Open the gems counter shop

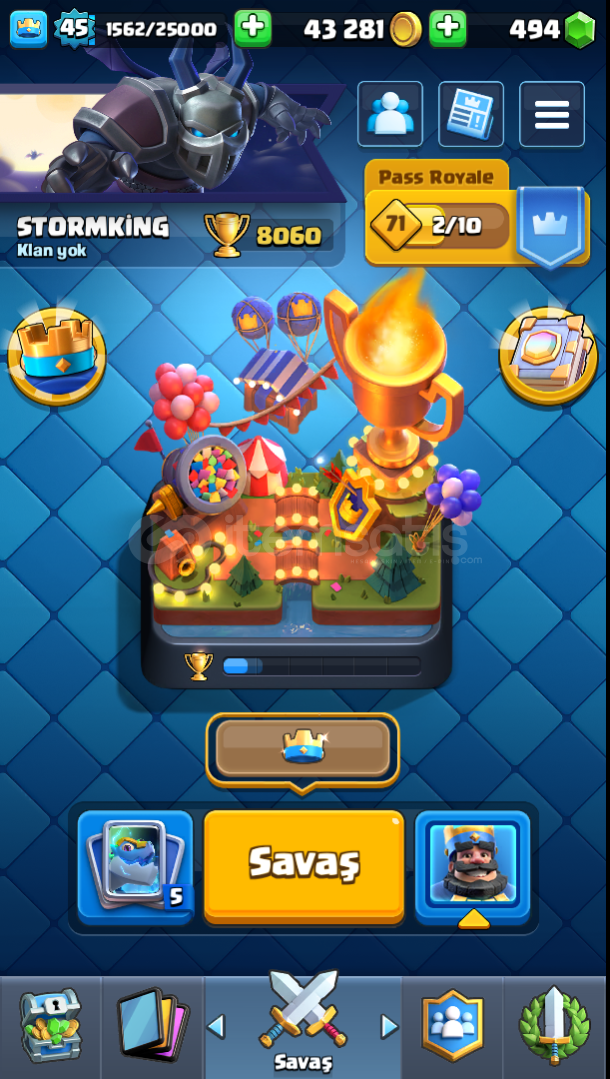552,29
